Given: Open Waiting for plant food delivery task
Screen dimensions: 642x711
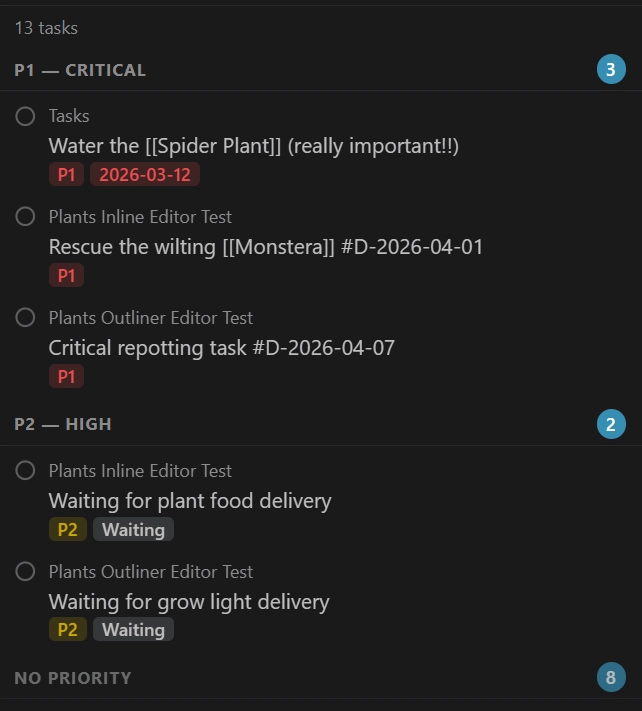Looking at the screenshot, I should pyautogui.click(x=190, y=500).
